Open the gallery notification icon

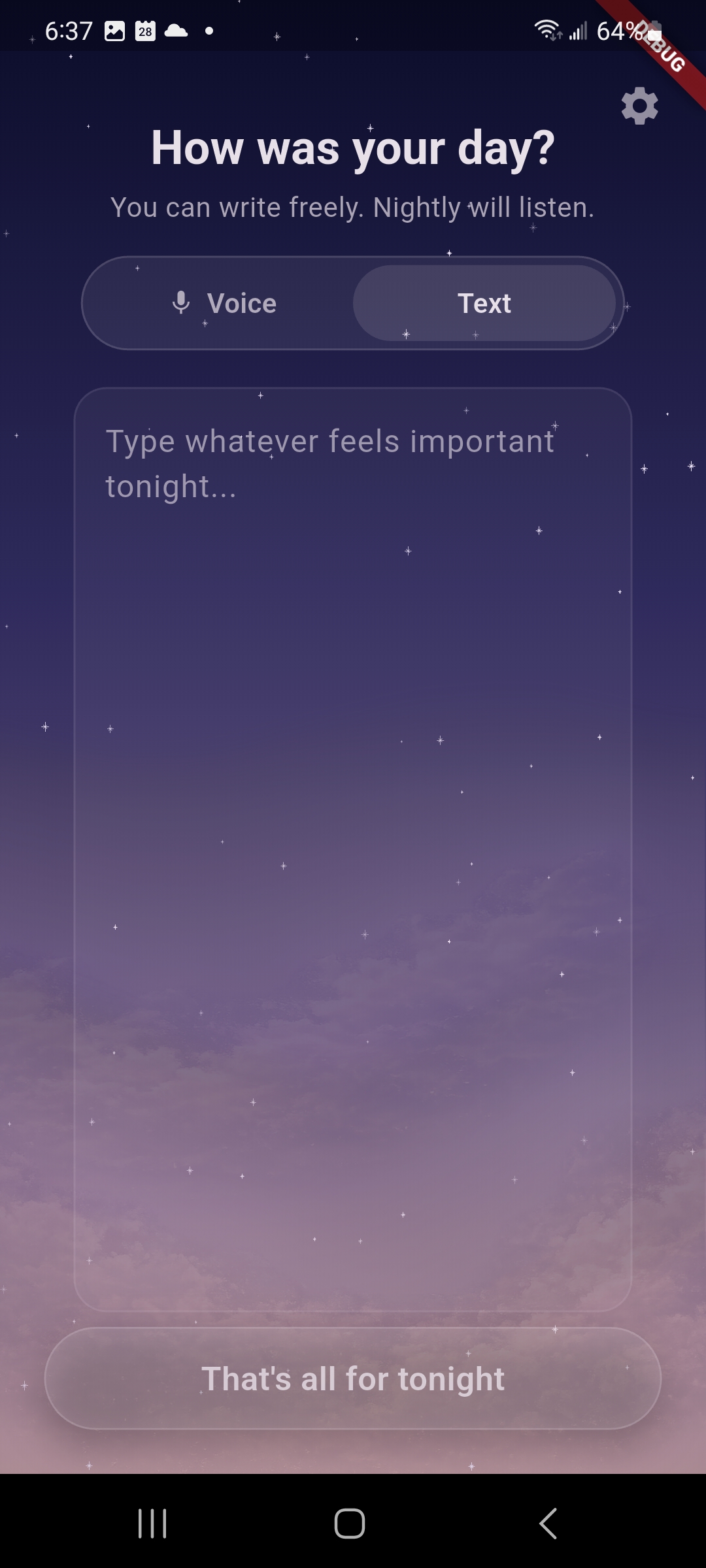[114, 30]
